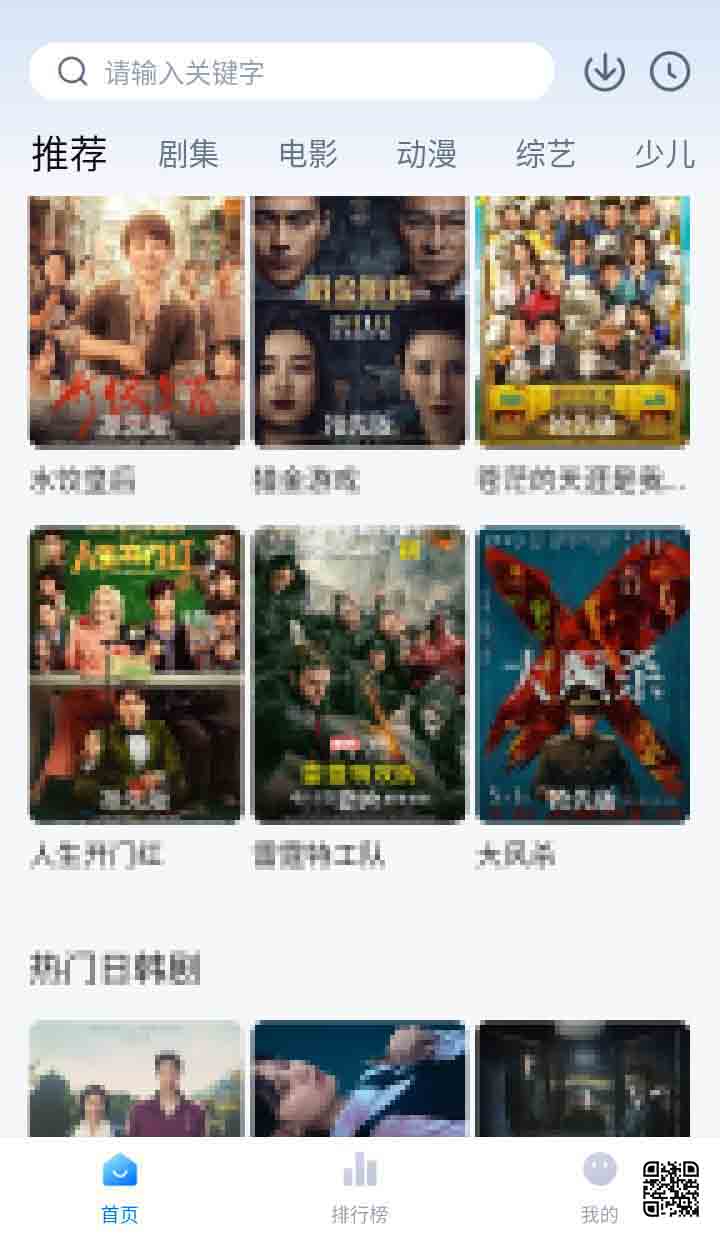Image resolution: width=720 pixels, height=1238 pixels.
Task: Open the 我的 profile tab
Action: point(599,1187)
